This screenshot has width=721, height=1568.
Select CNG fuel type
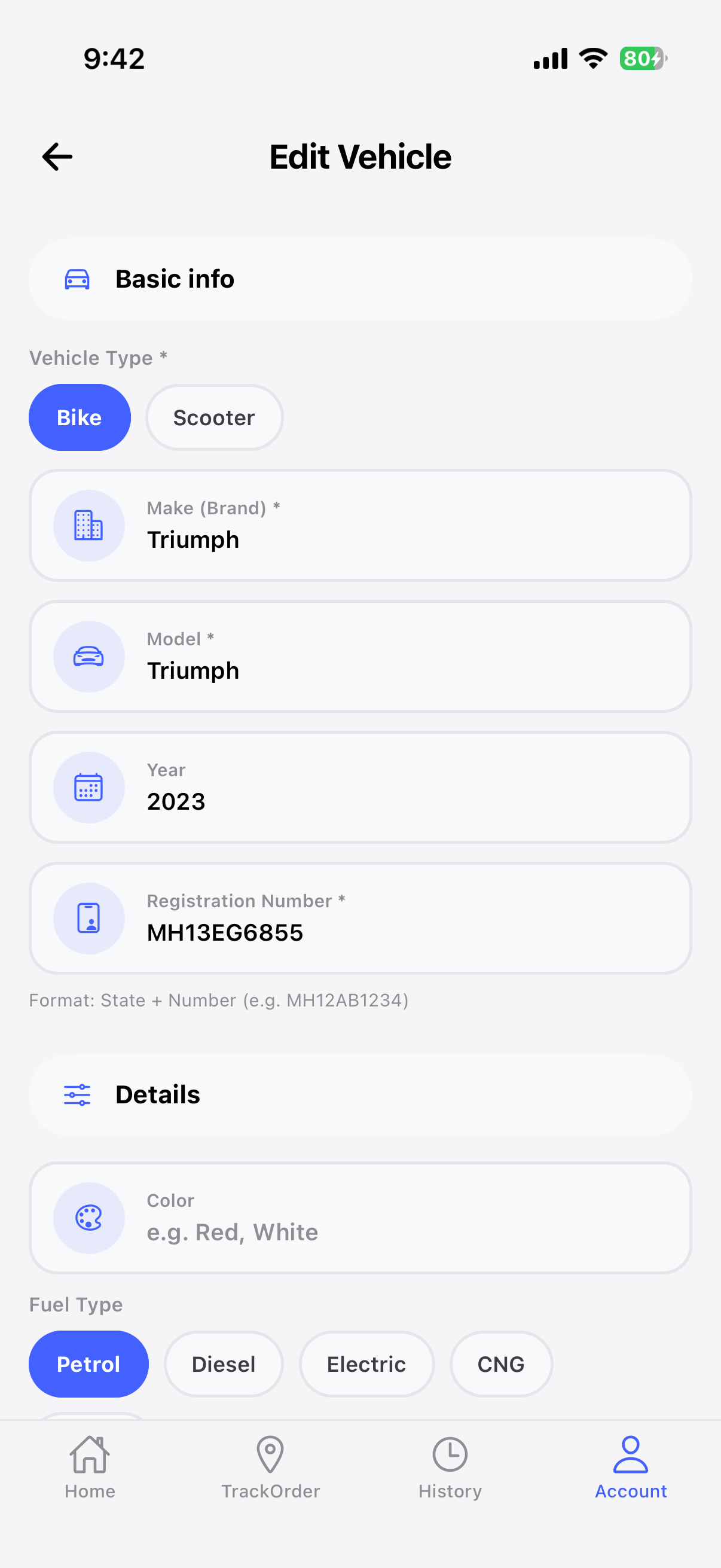point(501,1364)
